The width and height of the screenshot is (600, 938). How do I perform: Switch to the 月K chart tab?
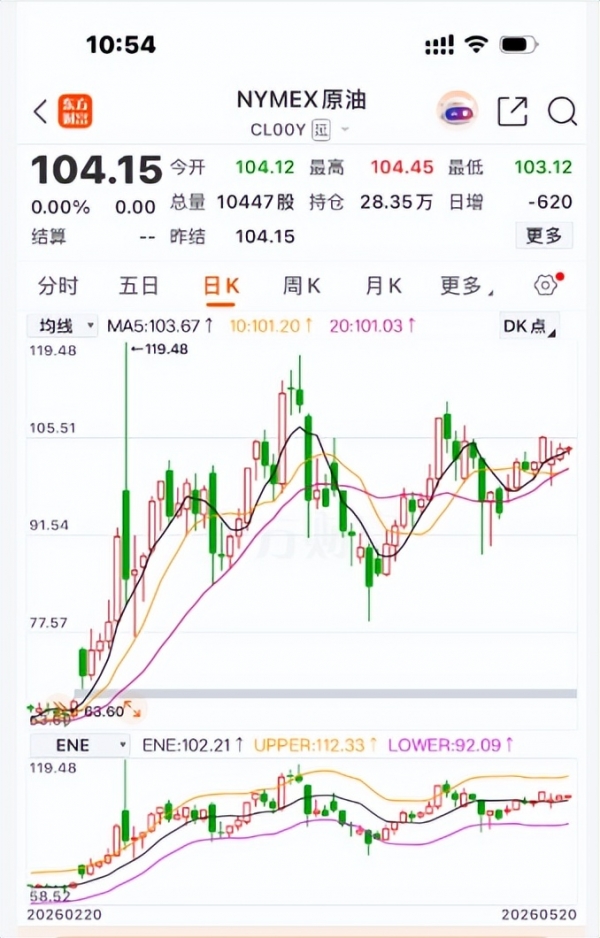click(383, 286)
